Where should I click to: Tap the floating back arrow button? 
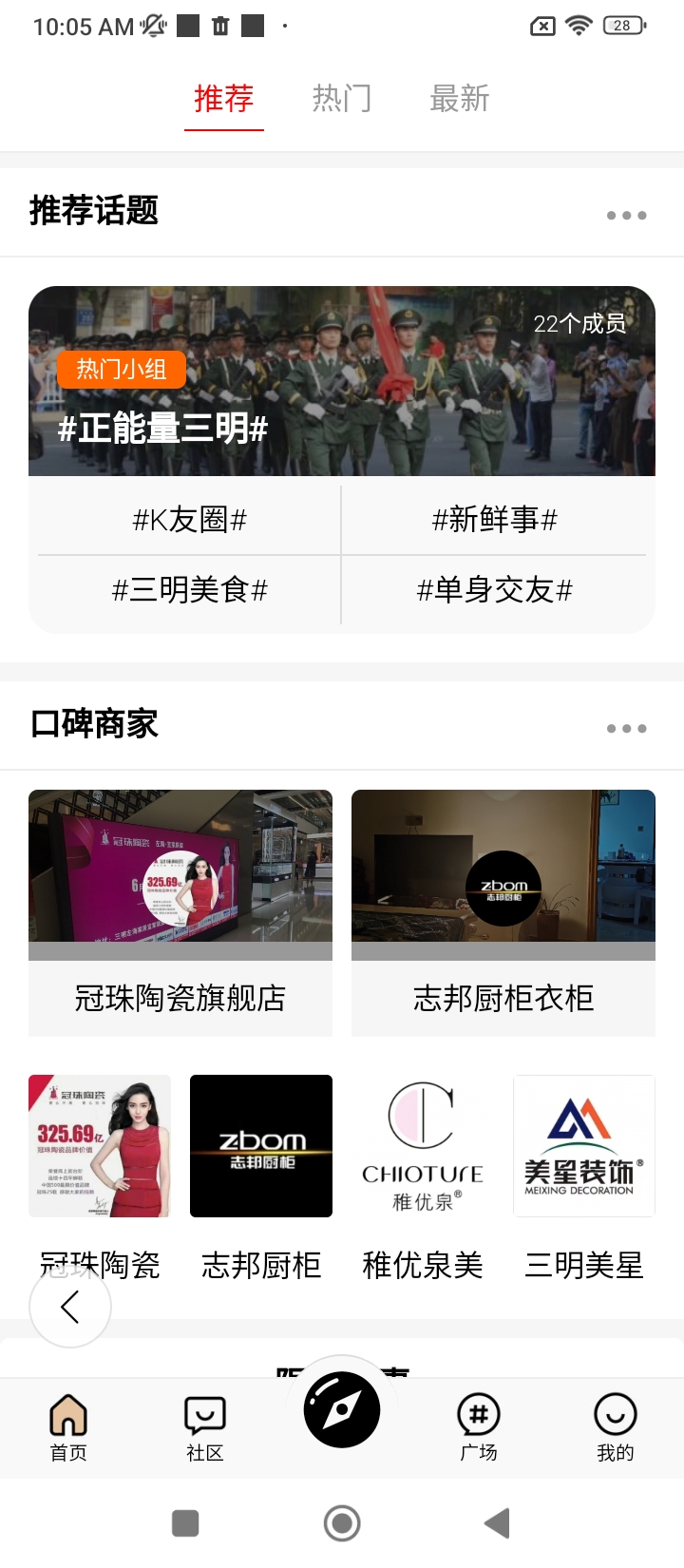(x=70, y=1308)
